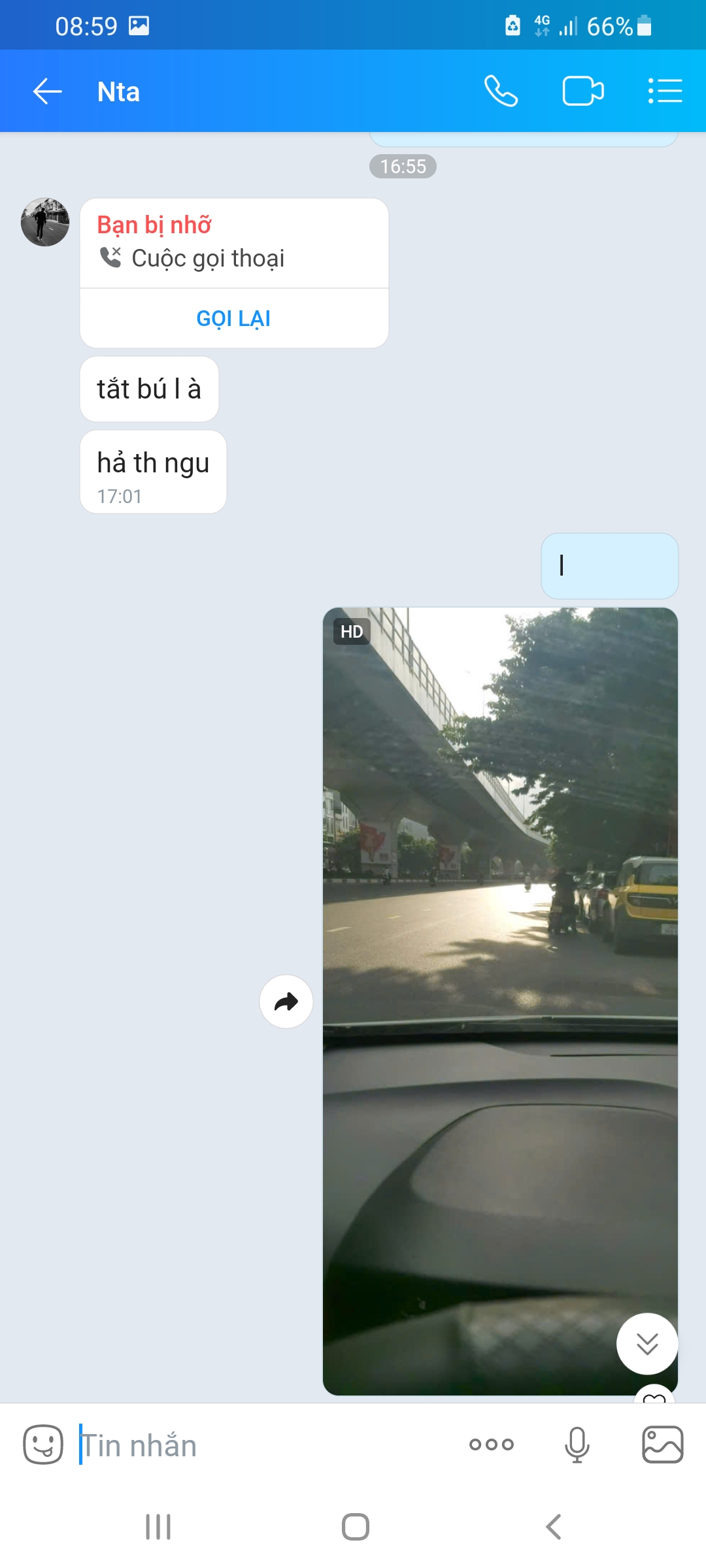This screenshot has width=706, height=1568.
Task: Record a voice message
Action: pyautogui.click(x=577, y=1445)
